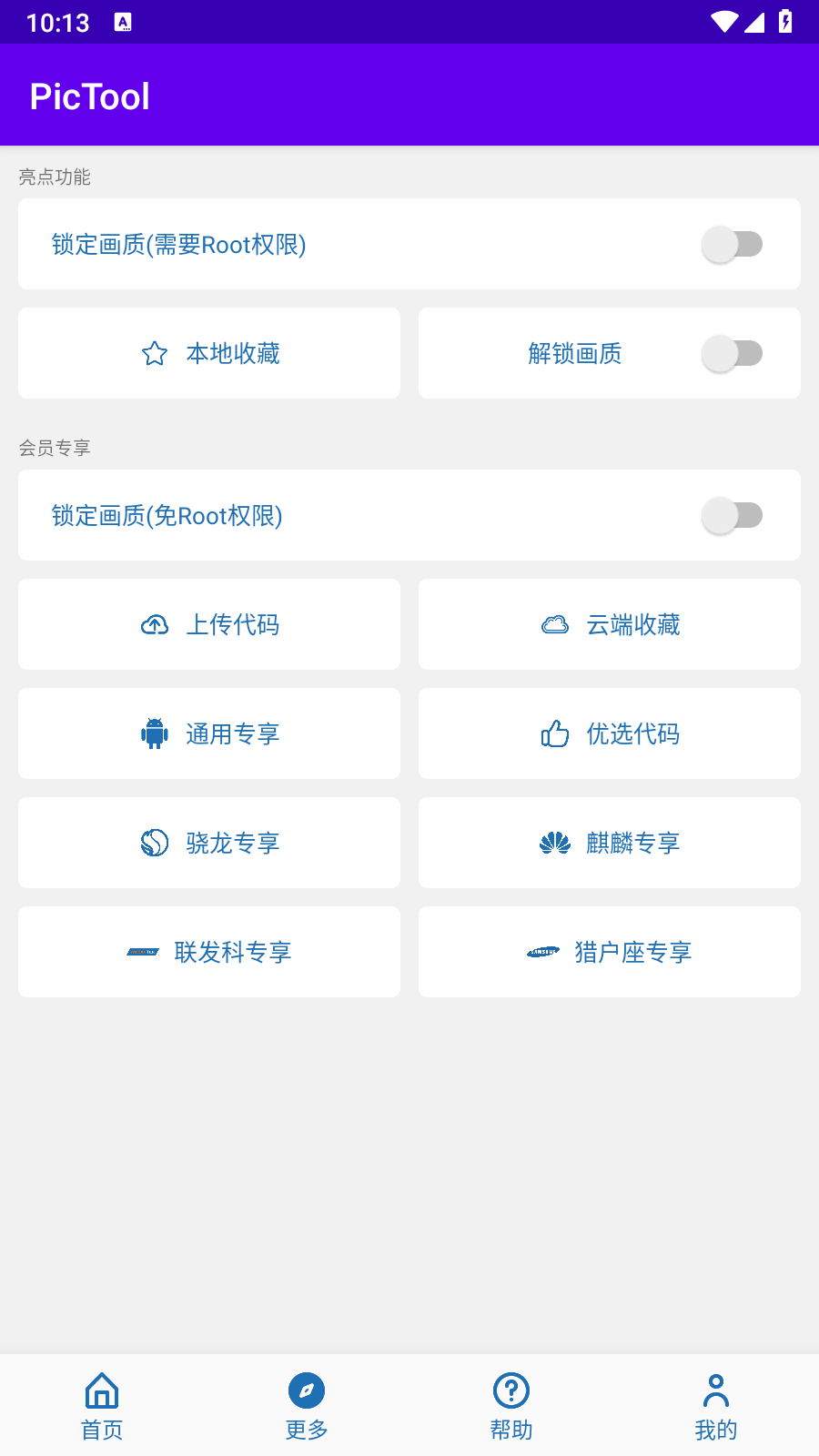Image resolution: width=819 pixels, height=1456 pixels.
Task: Enable the 锁定画质(免Root权限) switch
Action: coord(732,515)
